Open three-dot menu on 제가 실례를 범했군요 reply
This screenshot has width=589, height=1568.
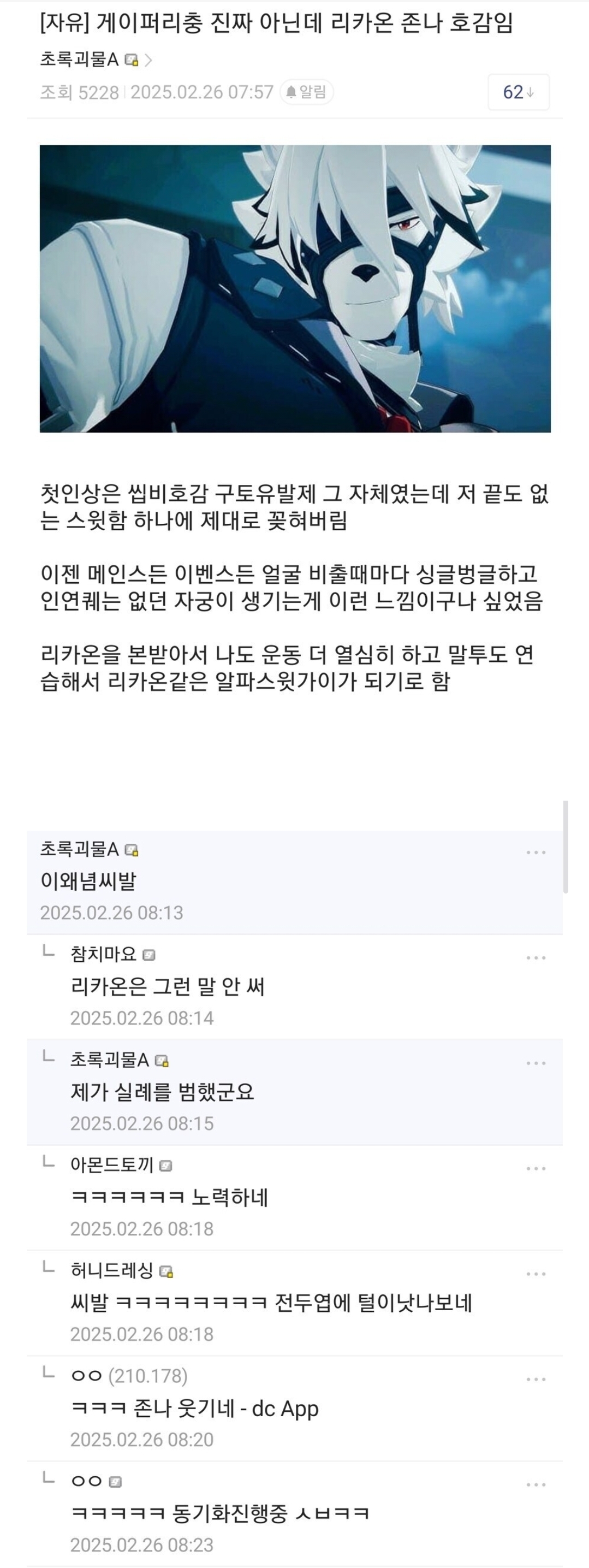[536, 1063]
